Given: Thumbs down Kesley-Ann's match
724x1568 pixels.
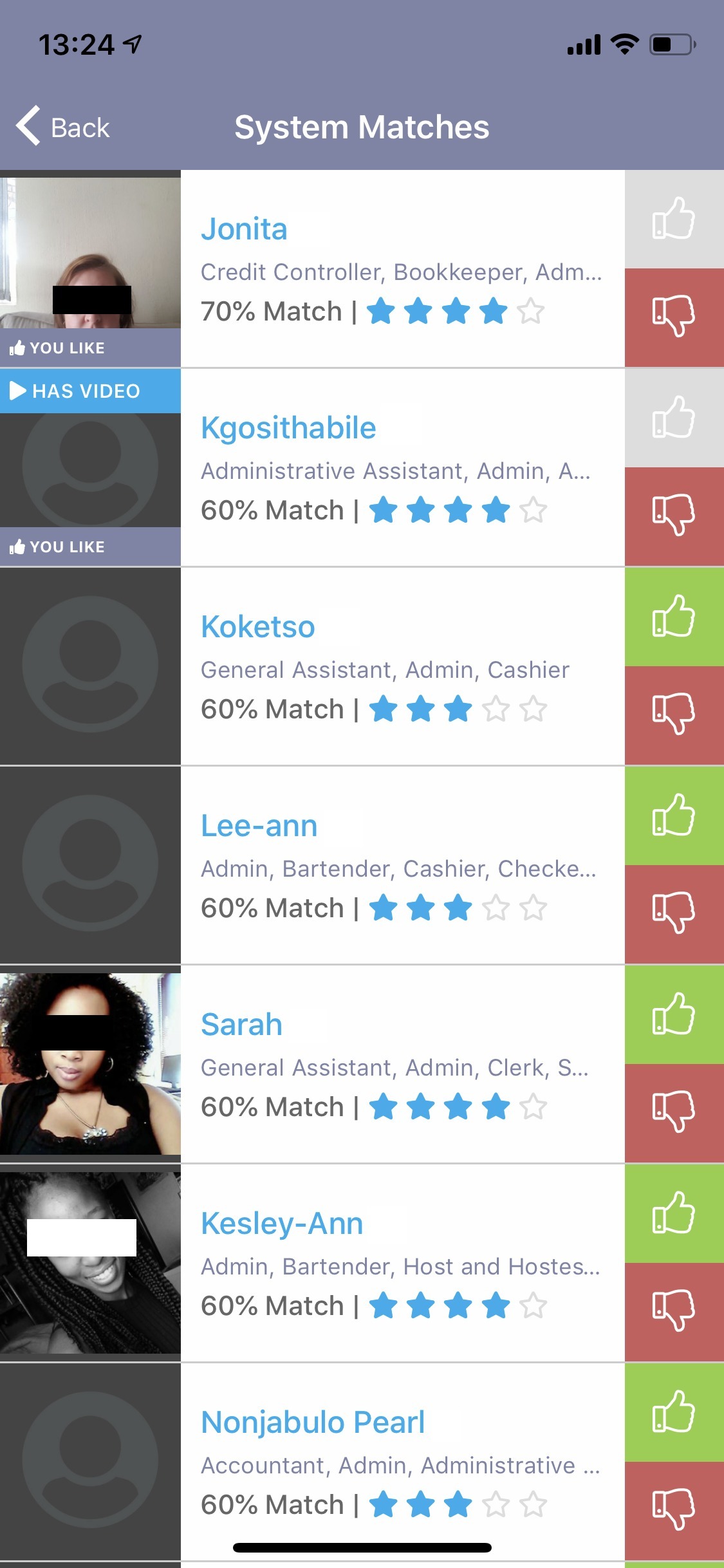Looking at the screenshot, I should pos(674,1312).
